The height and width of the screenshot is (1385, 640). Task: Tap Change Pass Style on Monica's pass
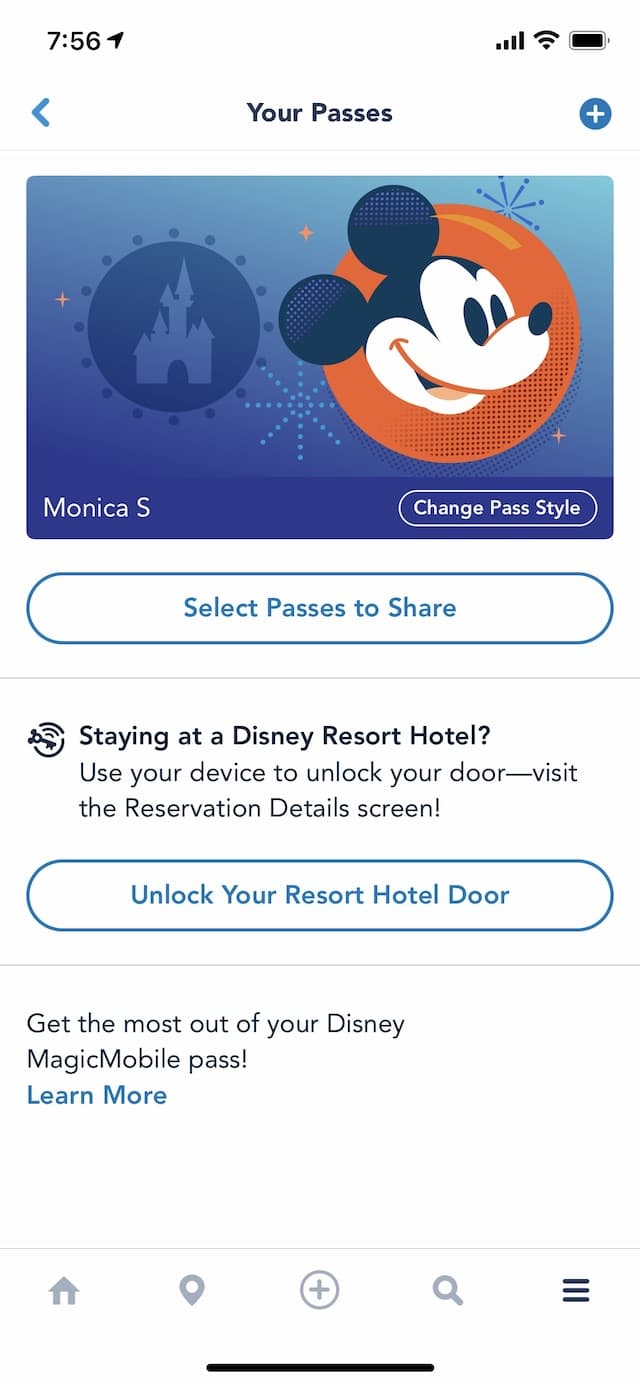coord(497,508)
